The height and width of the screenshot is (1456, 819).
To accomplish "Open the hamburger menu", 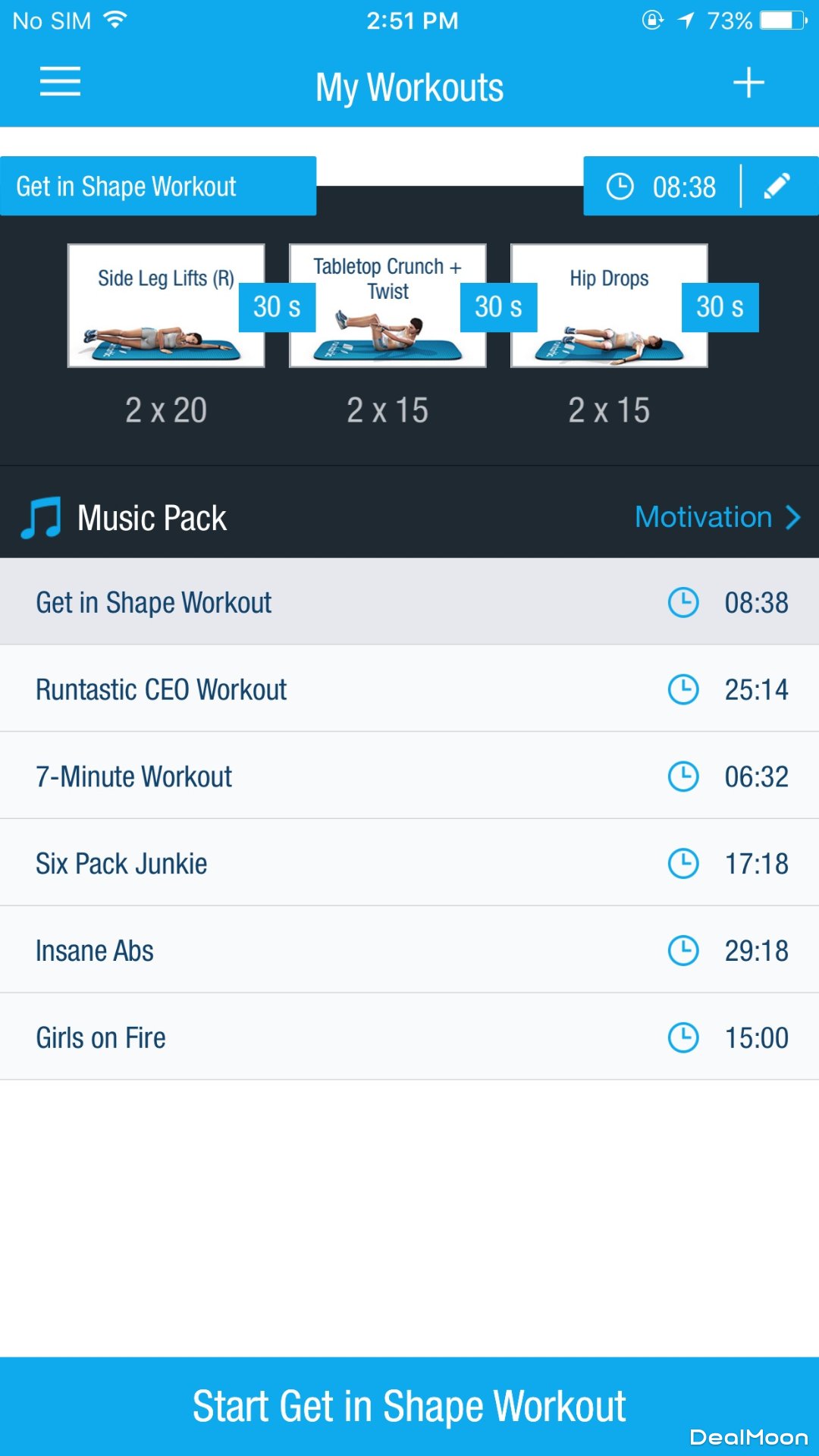I will (x=60, y=82).
